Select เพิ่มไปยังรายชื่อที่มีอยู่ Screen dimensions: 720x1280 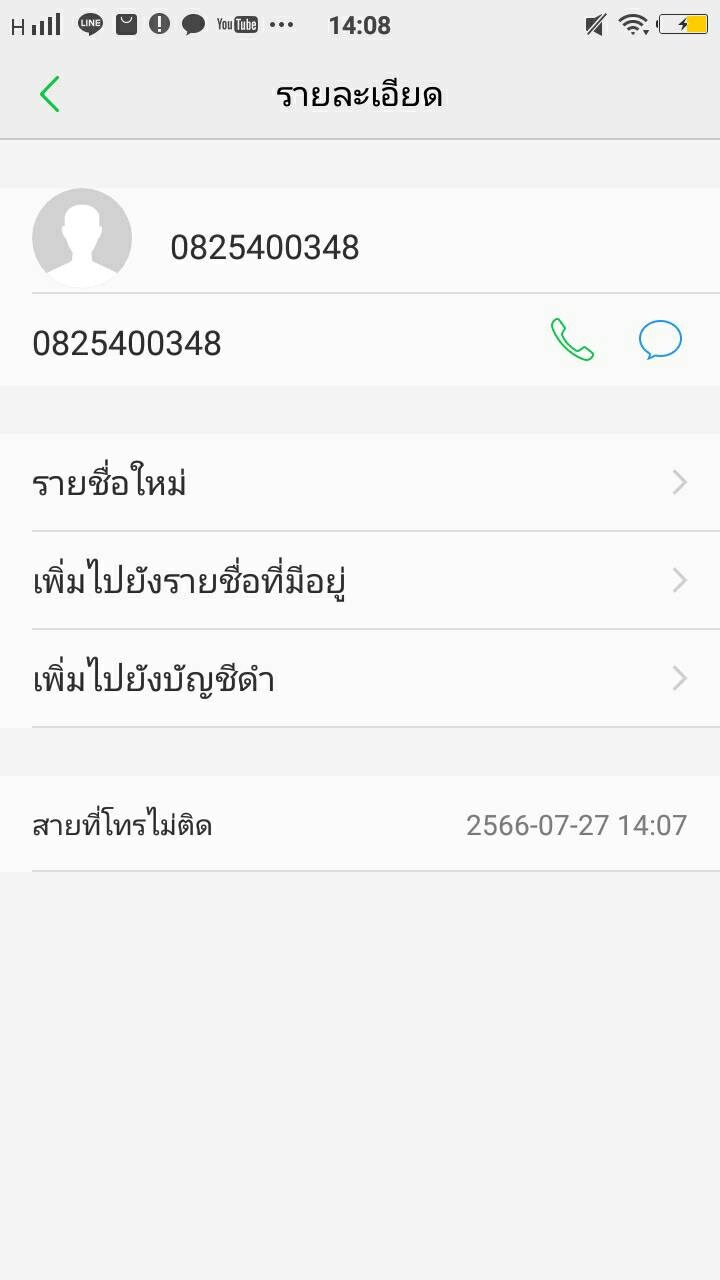click(360, 581)
